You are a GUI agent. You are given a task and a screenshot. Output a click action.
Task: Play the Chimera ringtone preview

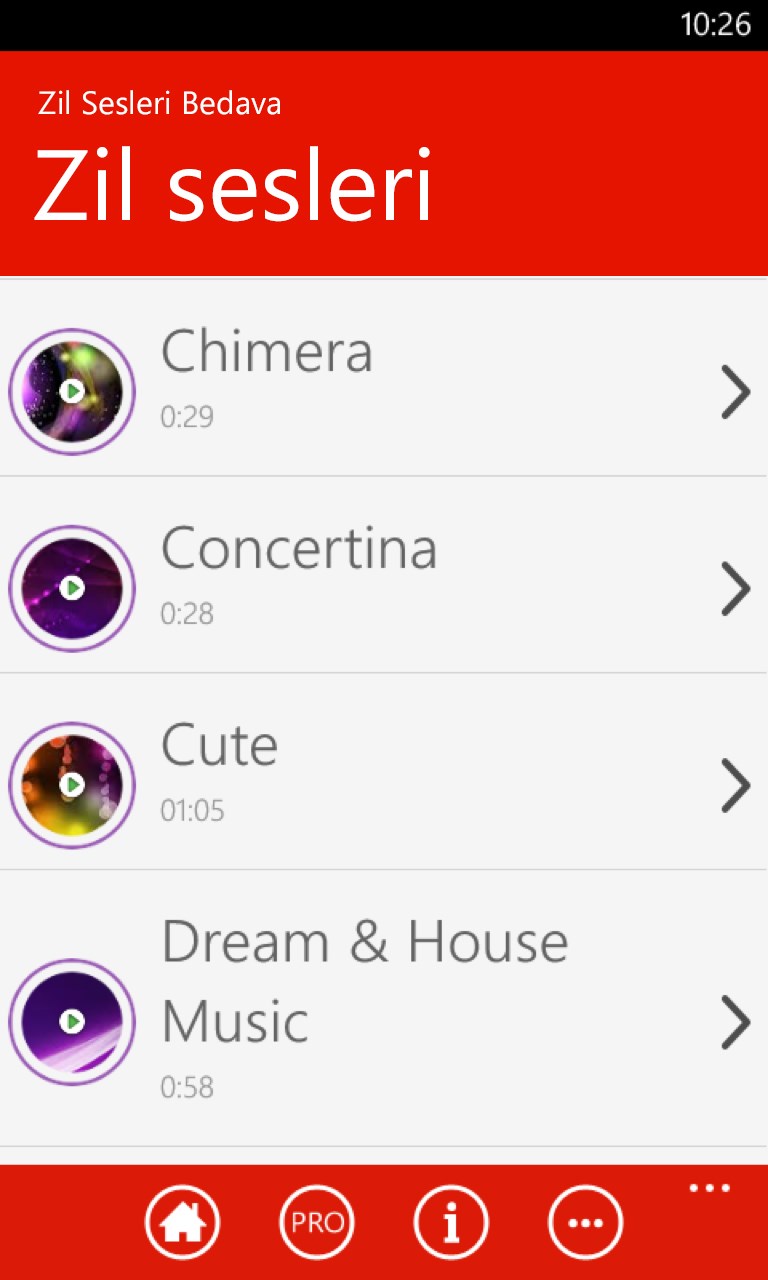(72, 391)
